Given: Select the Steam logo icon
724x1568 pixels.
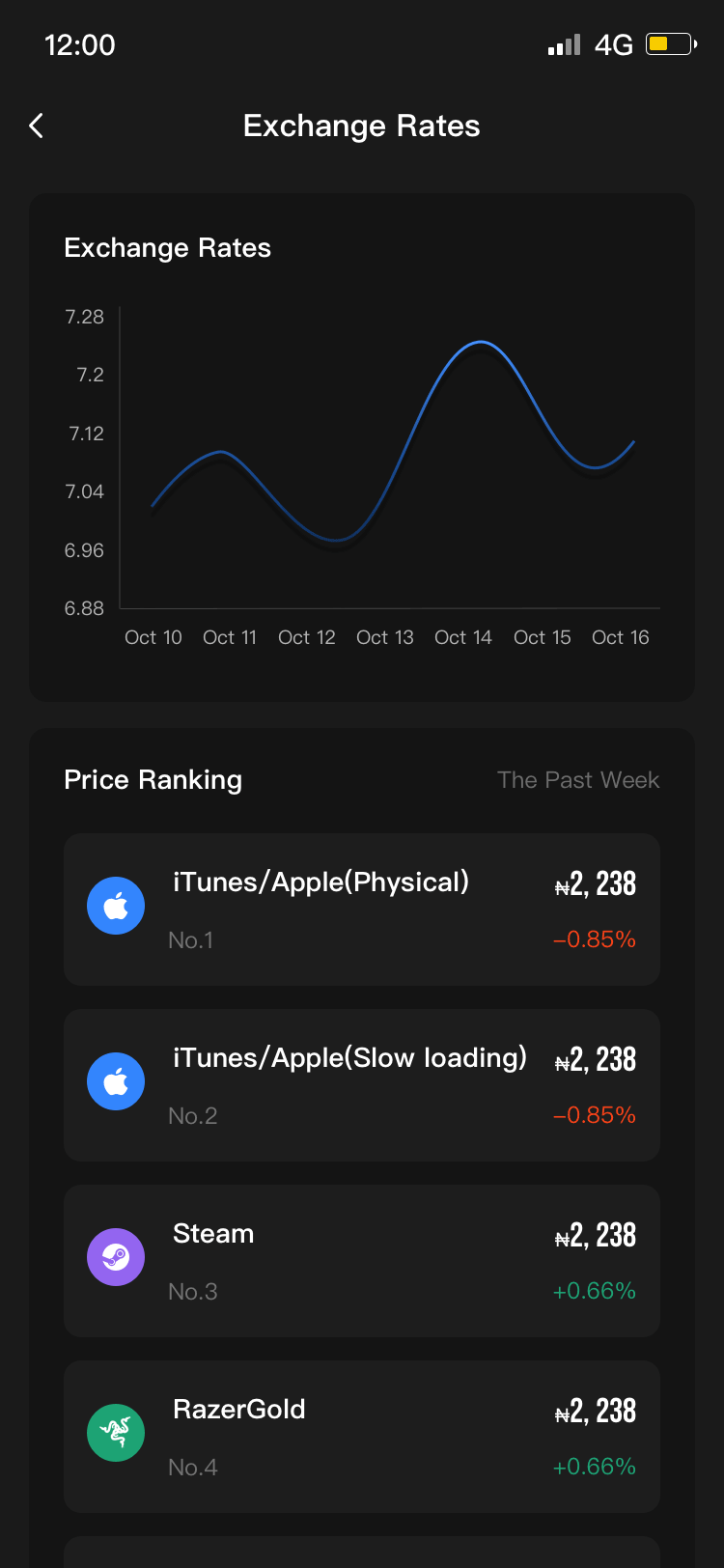Looking at the screenshot, I should click(116, 1257).
